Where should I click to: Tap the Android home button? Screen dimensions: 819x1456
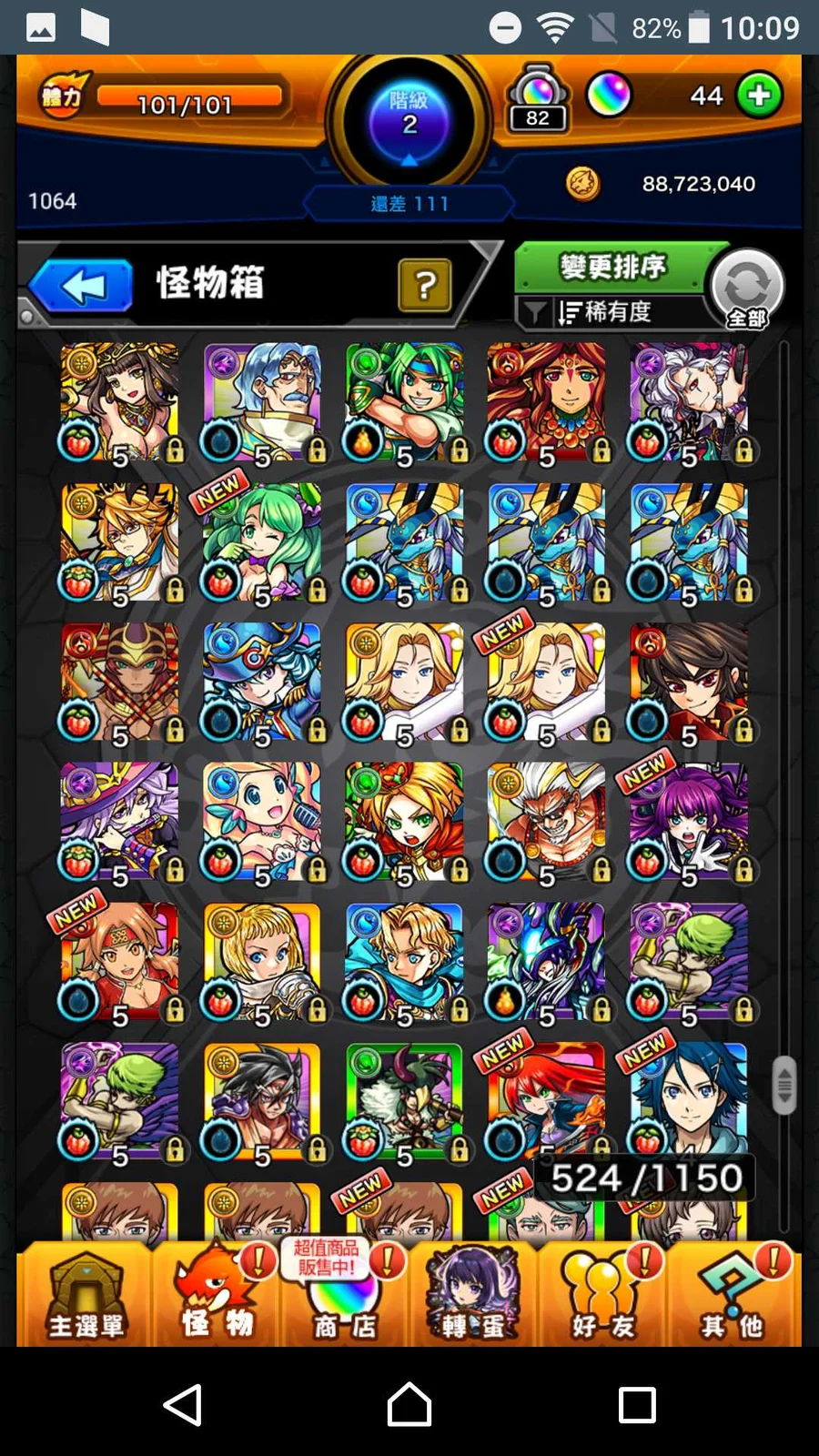pos(409,1404)
